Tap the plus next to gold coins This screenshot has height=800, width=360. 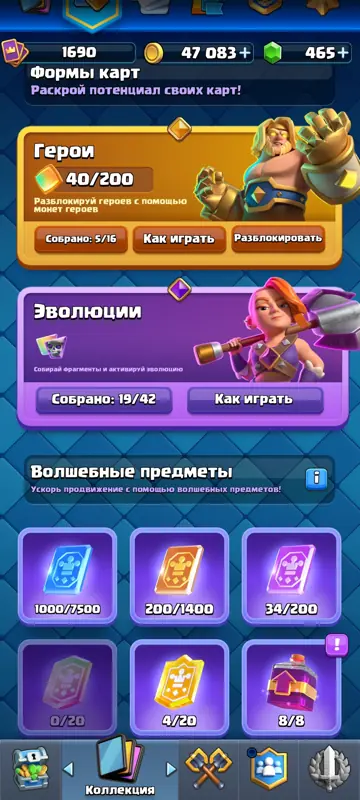245,53
